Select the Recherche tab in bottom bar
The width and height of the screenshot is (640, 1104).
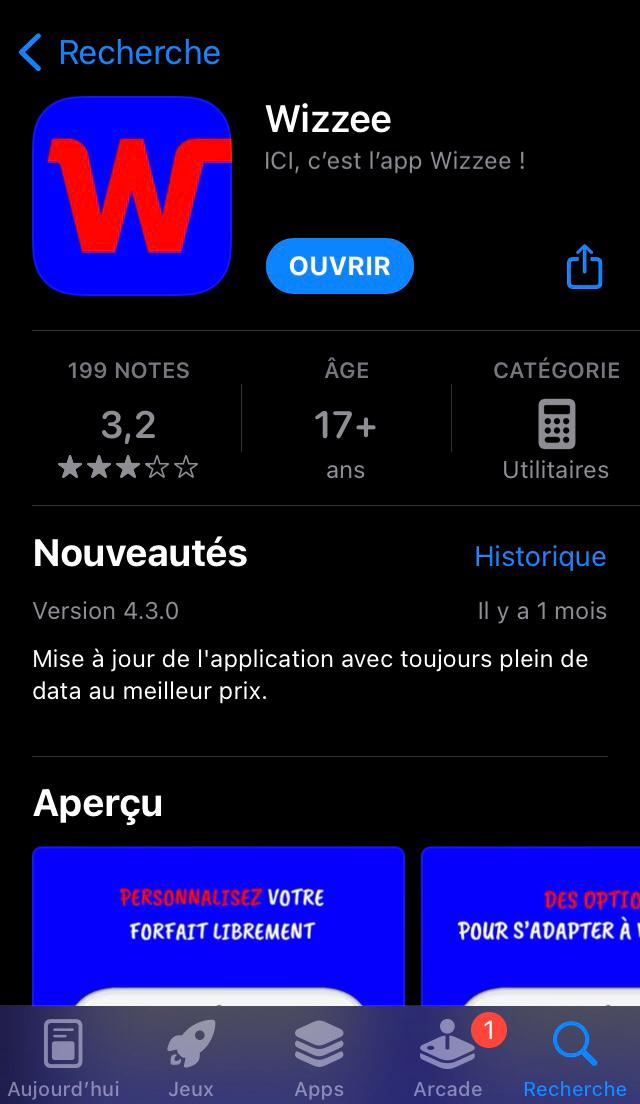click(x=575, y=1057)
